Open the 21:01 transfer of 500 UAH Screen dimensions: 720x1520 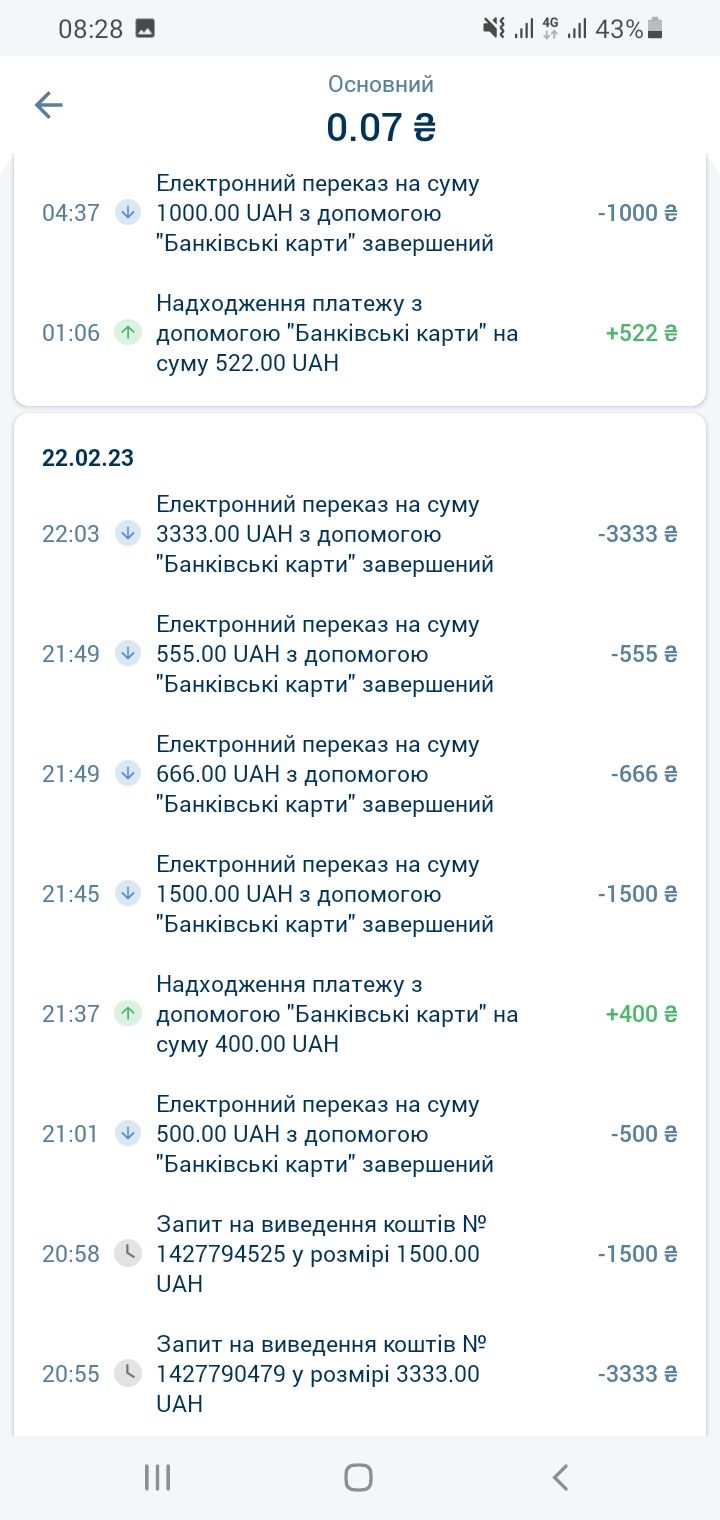[x=360, y=1134]
